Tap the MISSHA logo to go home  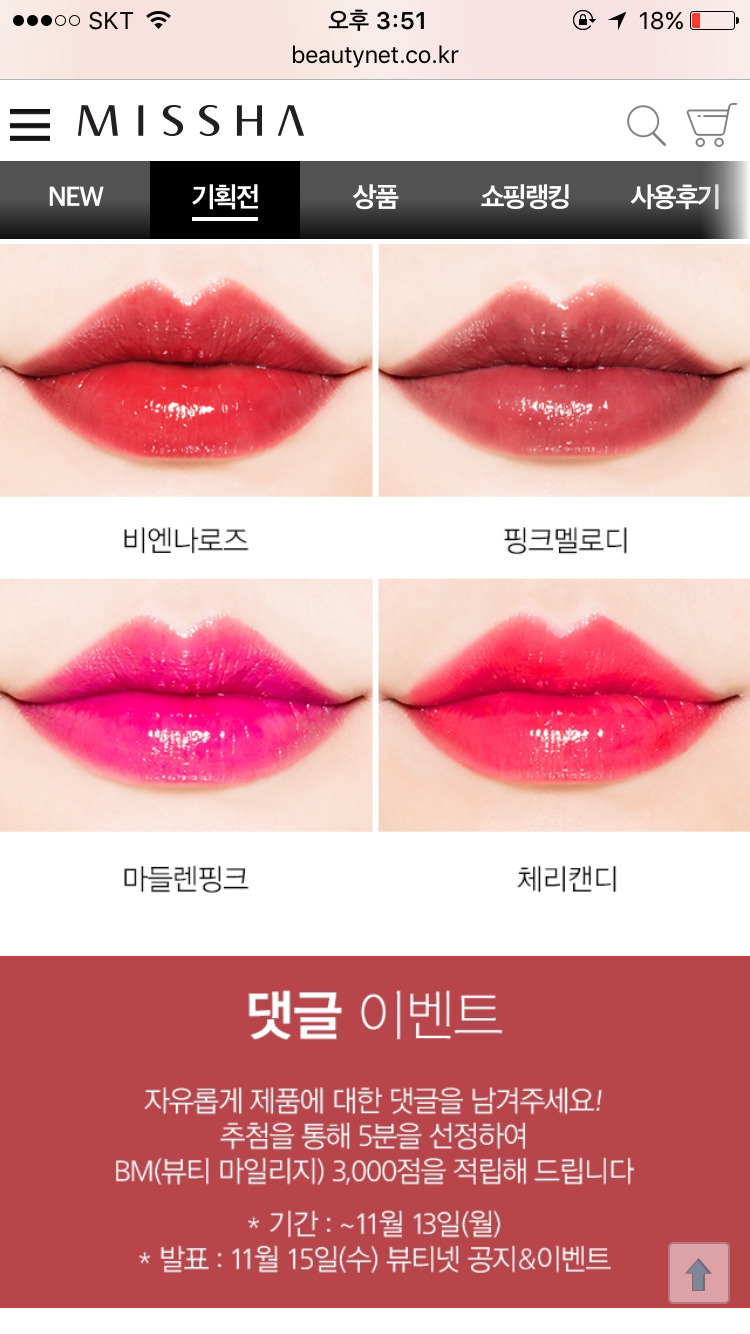(190, 123)
